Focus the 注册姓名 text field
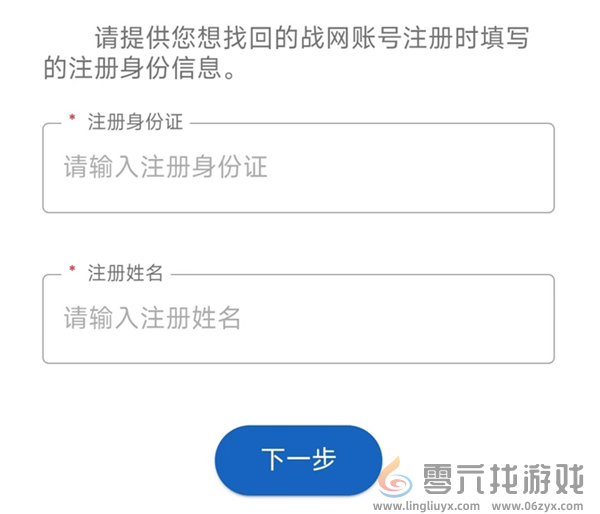Viewport: 600px width, 514px height. click(x=298, y=319)
